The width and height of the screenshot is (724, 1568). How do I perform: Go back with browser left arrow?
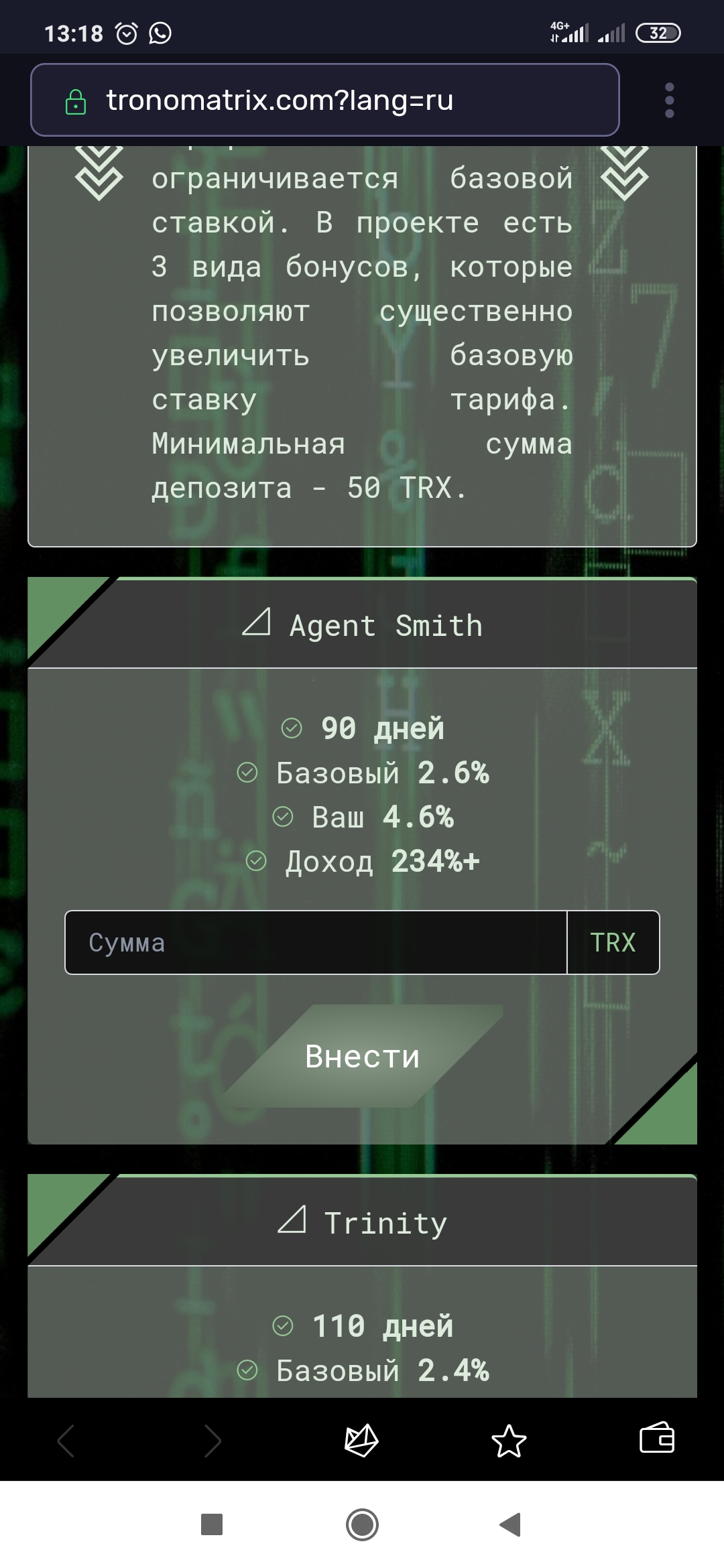pos(66,1441)
